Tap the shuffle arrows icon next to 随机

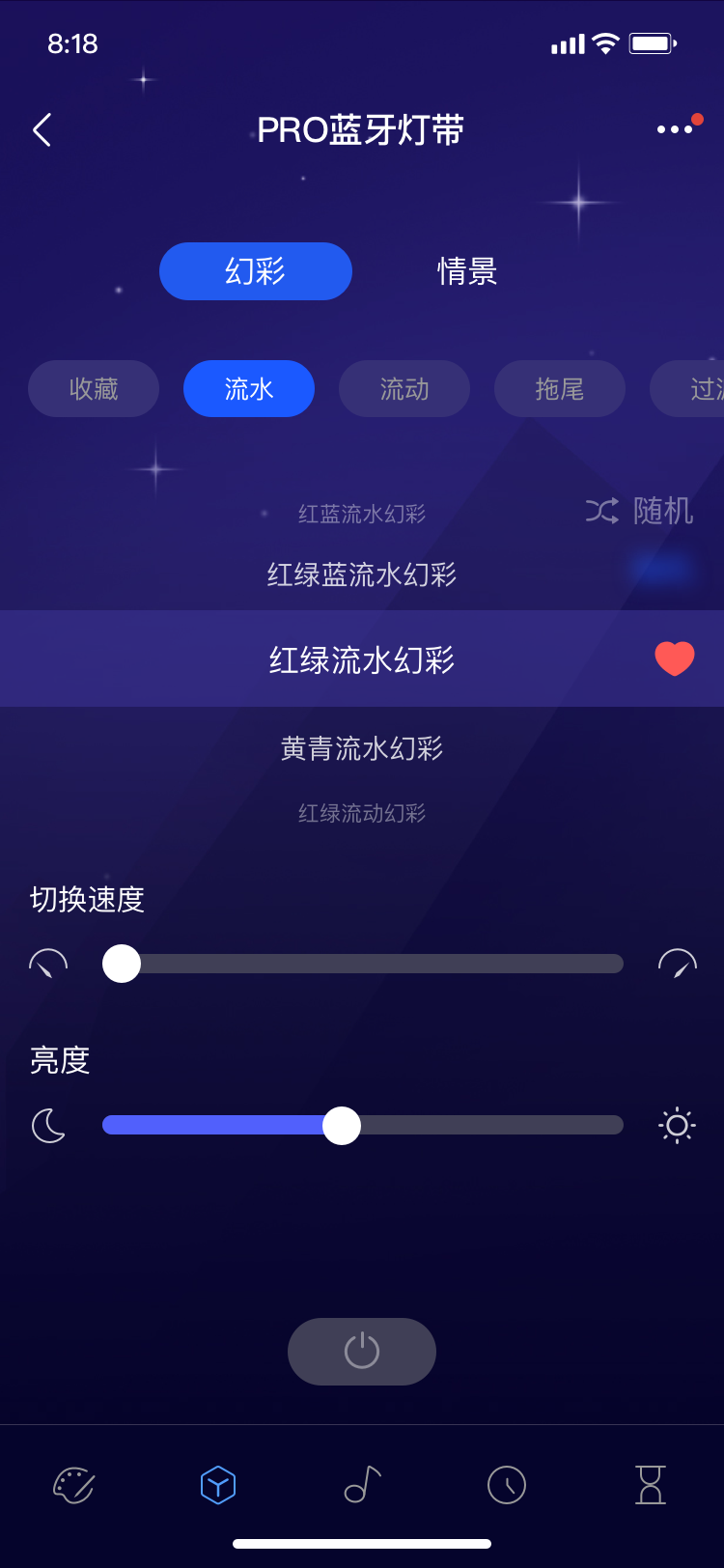click(600, 513)
